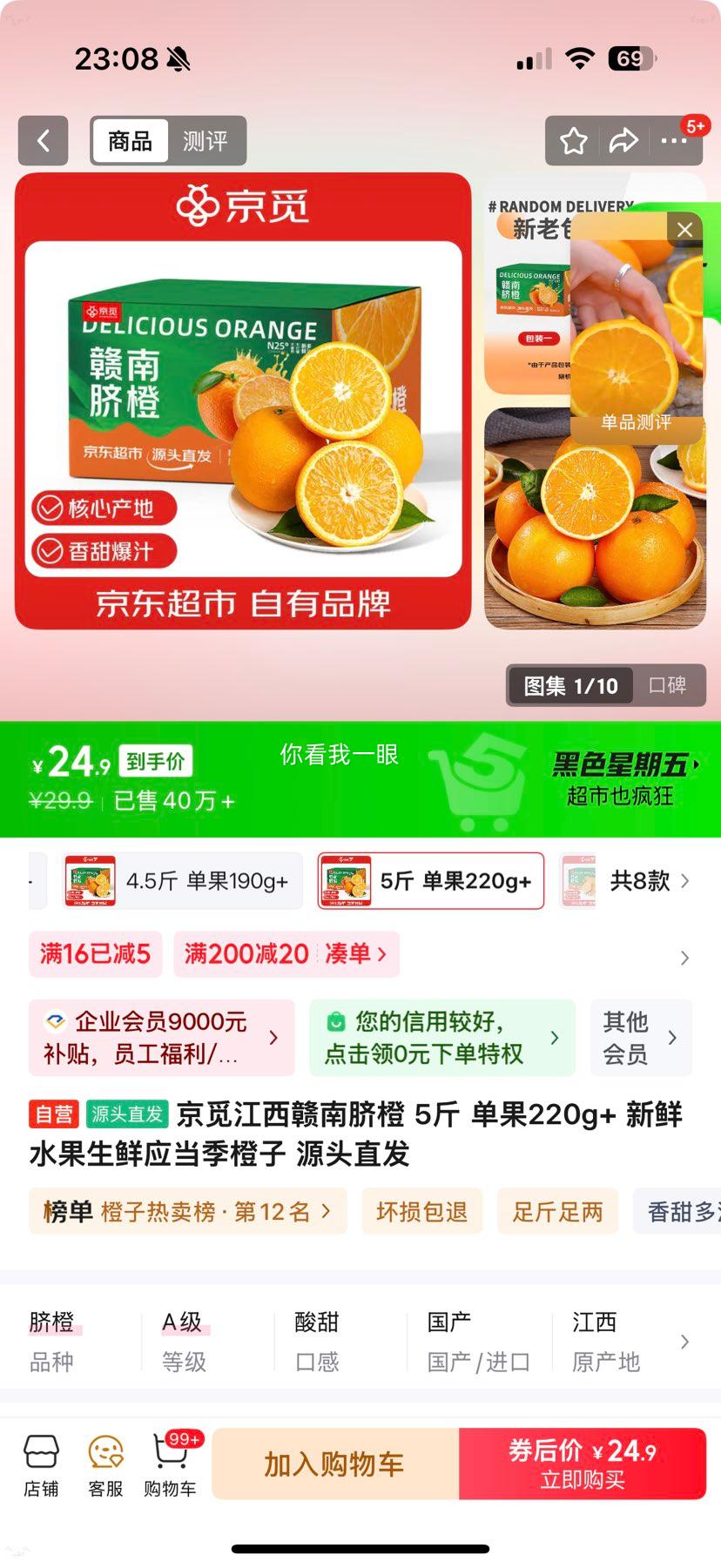Open the share icon
Image resolution: width=721 pixels, height=1568 pixels.
coord(624,140)
